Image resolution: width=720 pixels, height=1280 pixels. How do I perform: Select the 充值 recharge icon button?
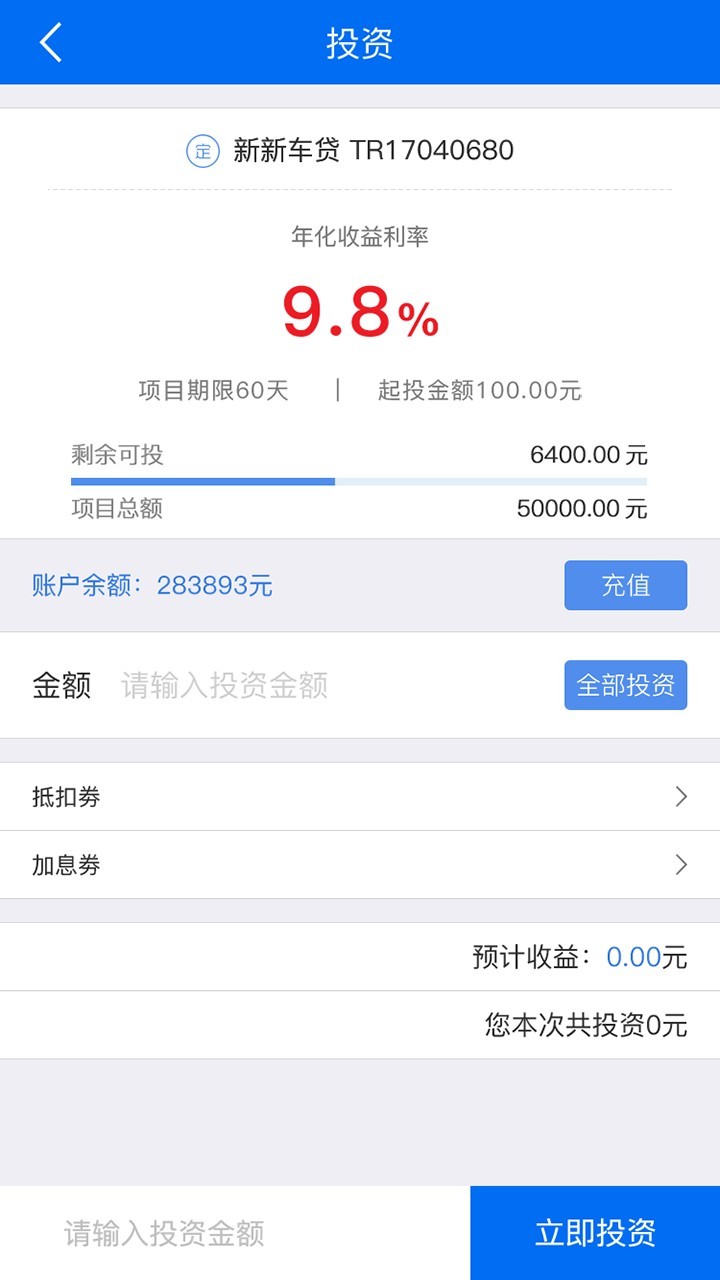[x=625, y=585]
